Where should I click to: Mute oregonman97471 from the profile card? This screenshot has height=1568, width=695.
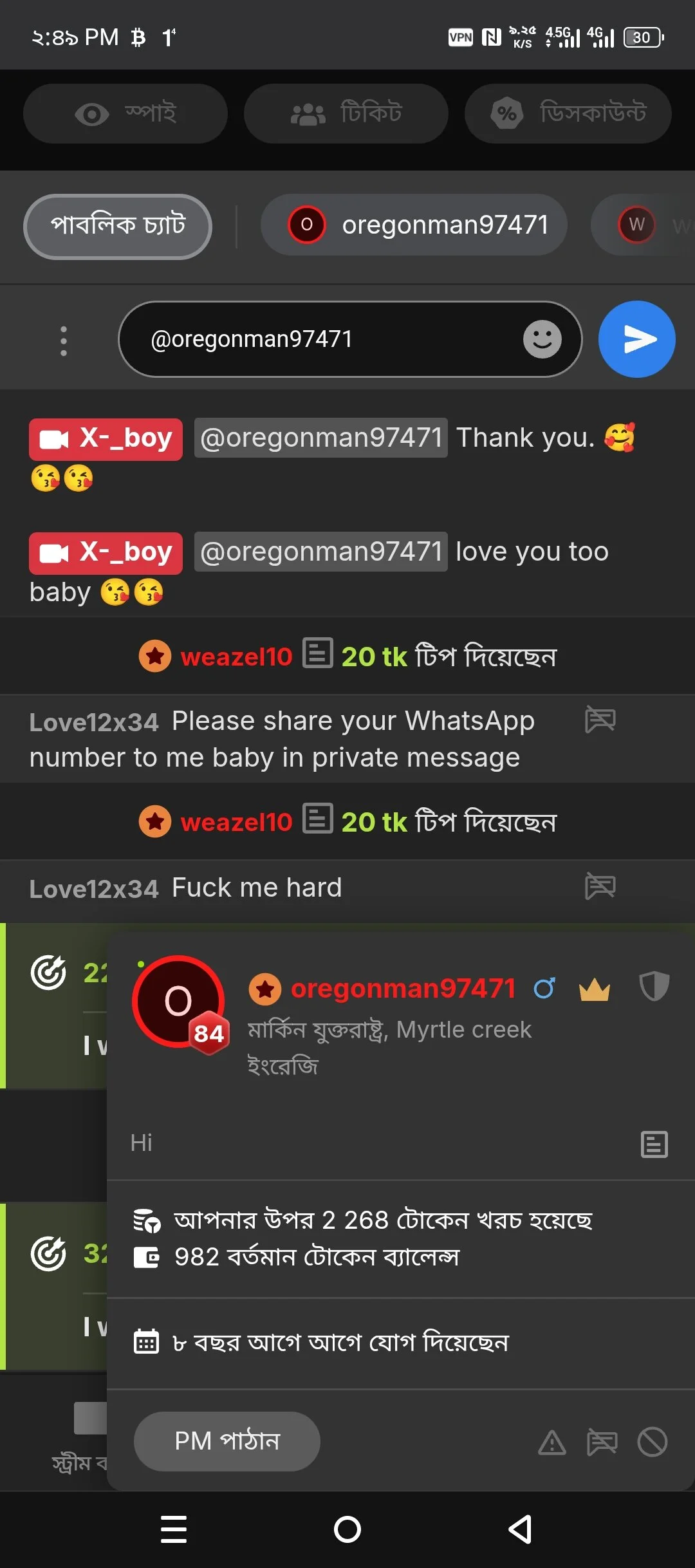point(602,1442)
